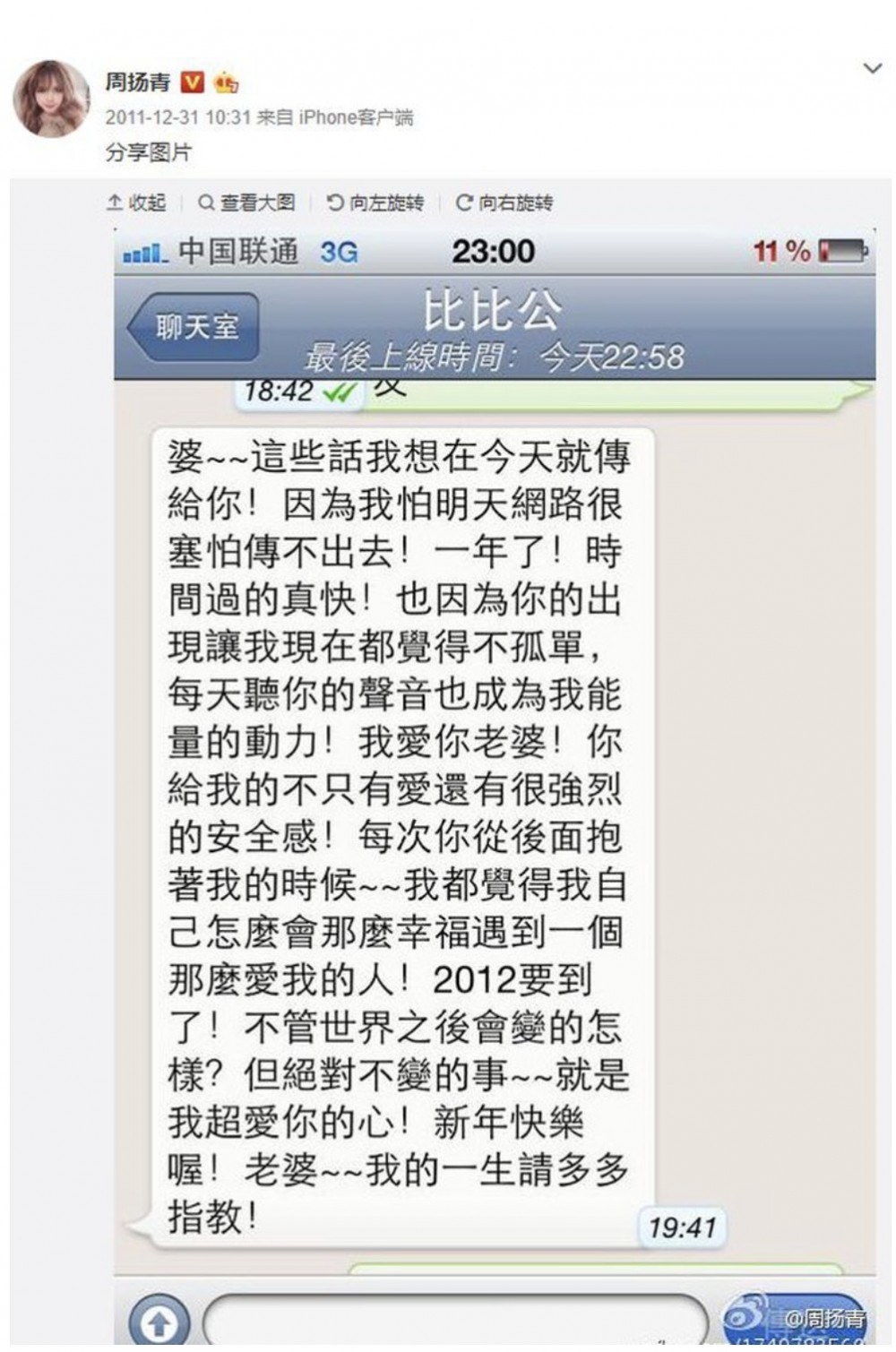Image resolution: width=896 pixels, height=1352 pixels.
Task: Open 周扬青's profile picture
Action: point(50,99)
